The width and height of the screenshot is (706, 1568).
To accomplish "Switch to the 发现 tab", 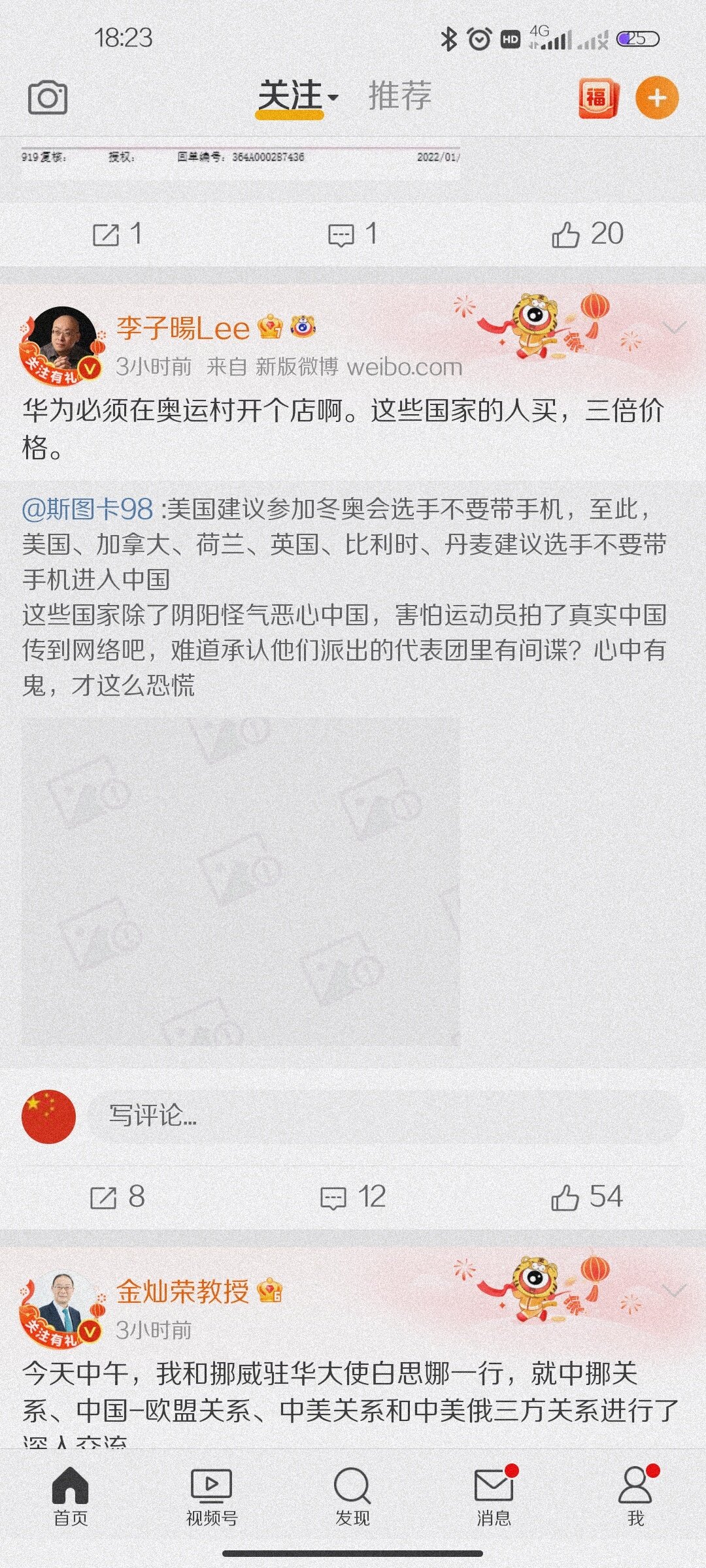I will click(352, 1495).
